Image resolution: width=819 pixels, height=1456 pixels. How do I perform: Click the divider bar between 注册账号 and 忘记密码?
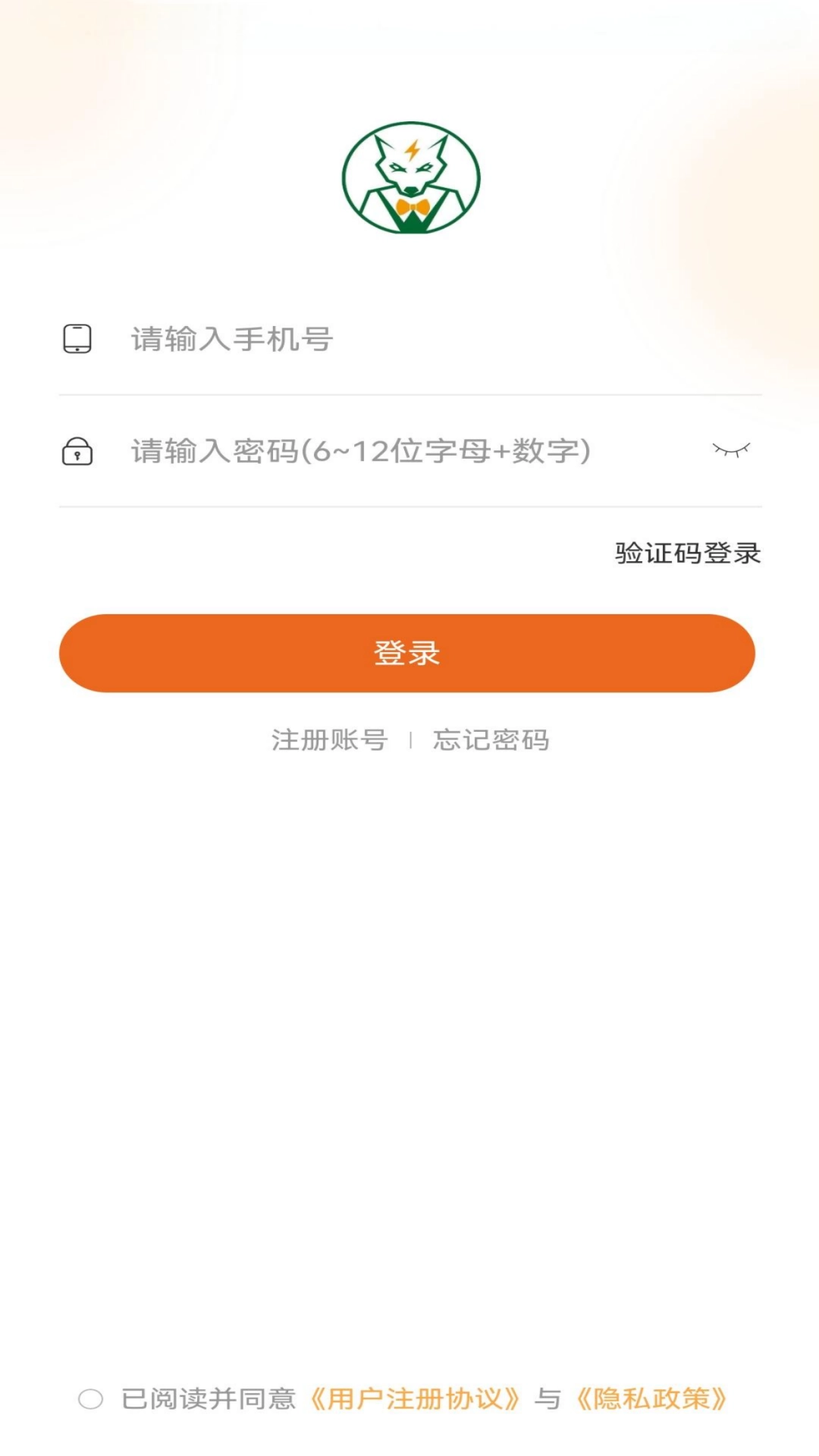pos(410,741)
